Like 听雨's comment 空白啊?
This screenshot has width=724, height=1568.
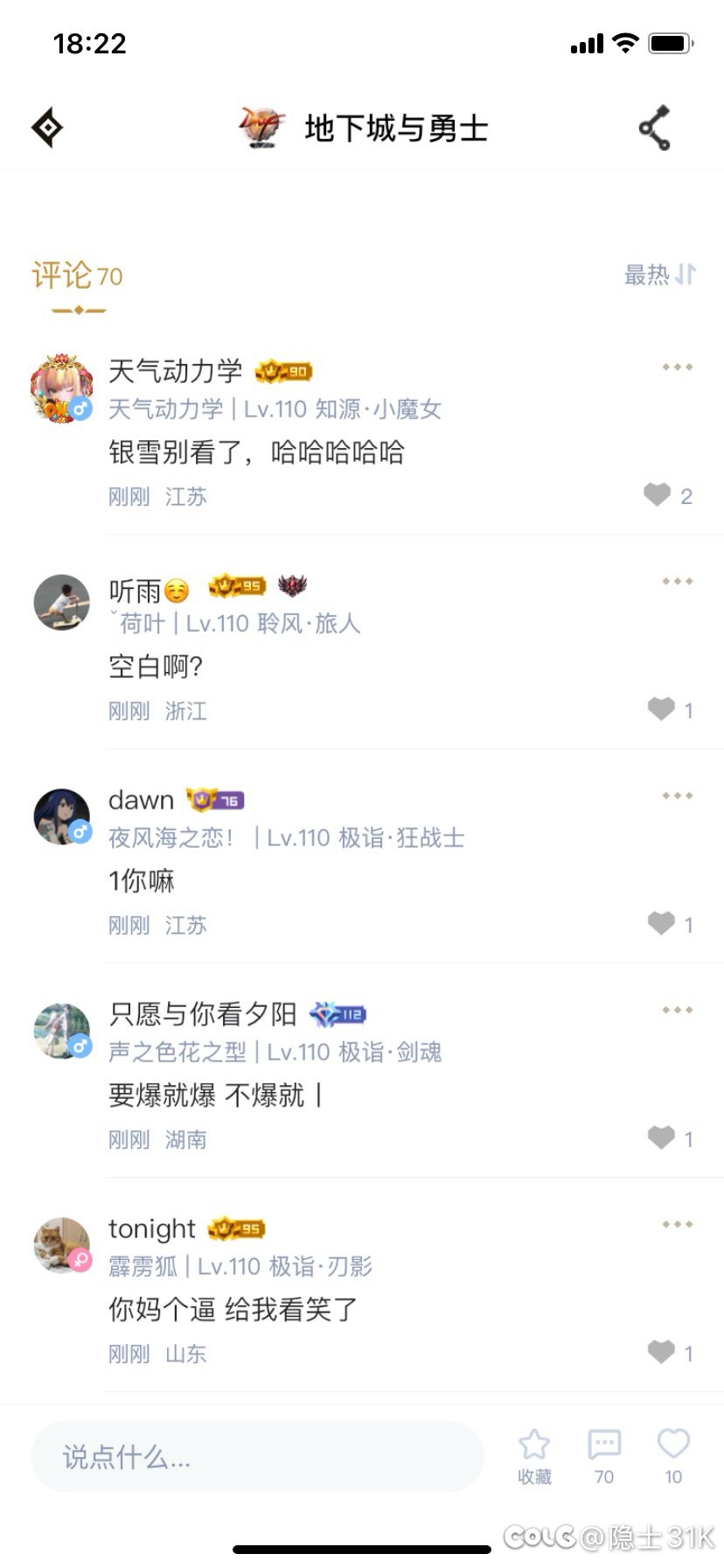tap(662, 709)
